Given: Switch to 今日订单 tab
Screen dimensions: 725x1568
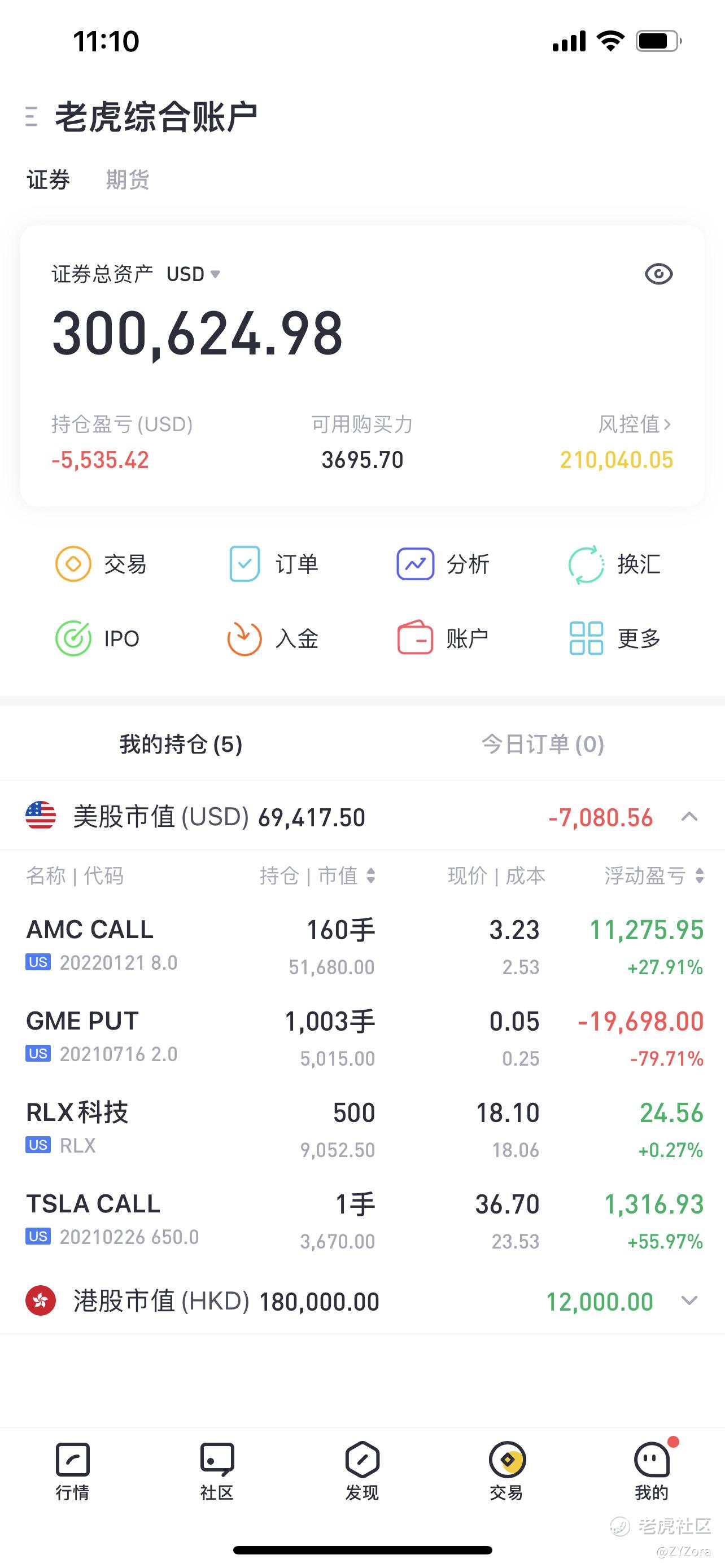Looking at the screenshot, I should (x=543, y=744).
